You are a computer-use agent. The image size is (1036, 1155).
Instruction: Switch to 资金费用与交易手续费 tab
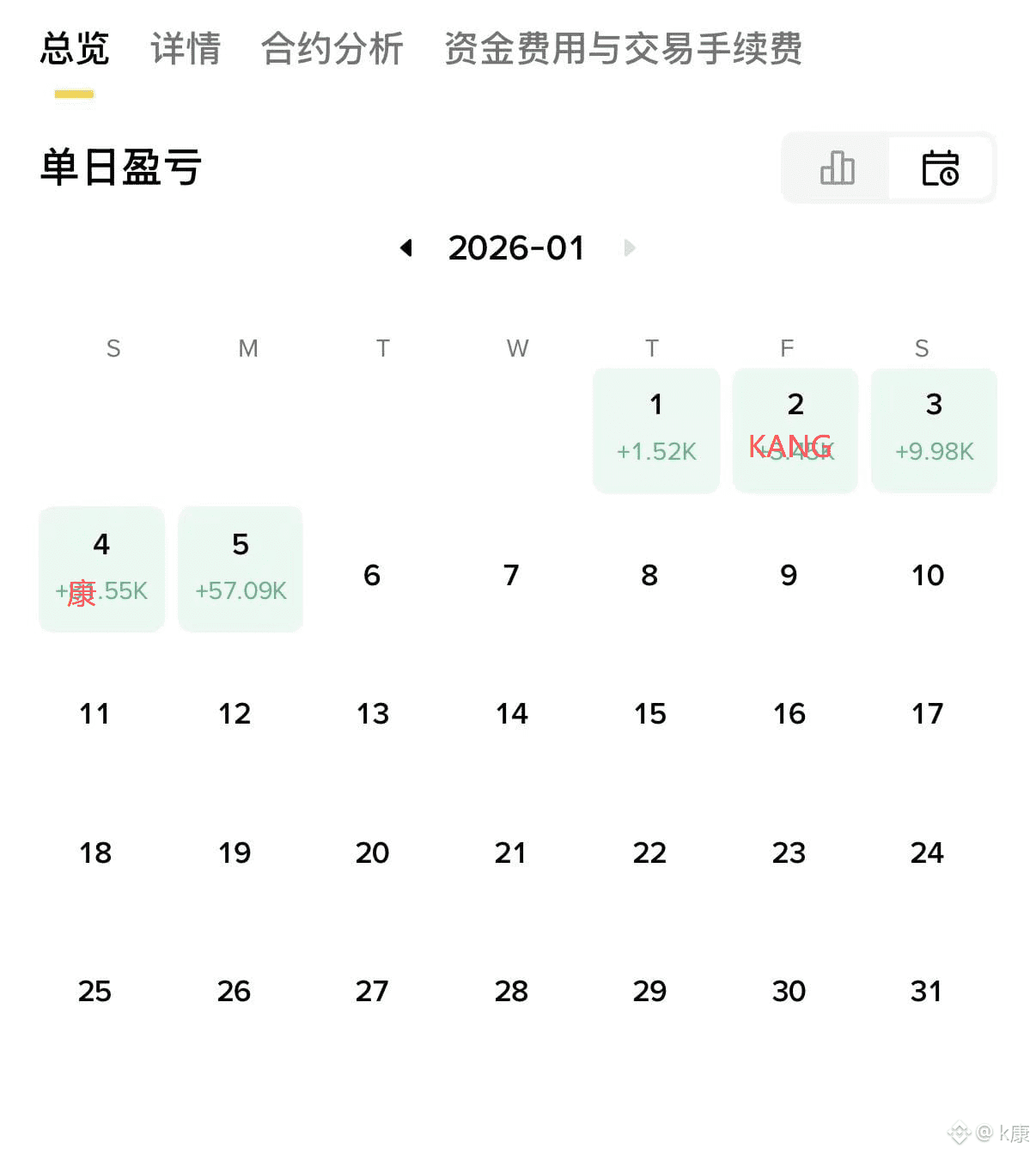tap(622, 50)
